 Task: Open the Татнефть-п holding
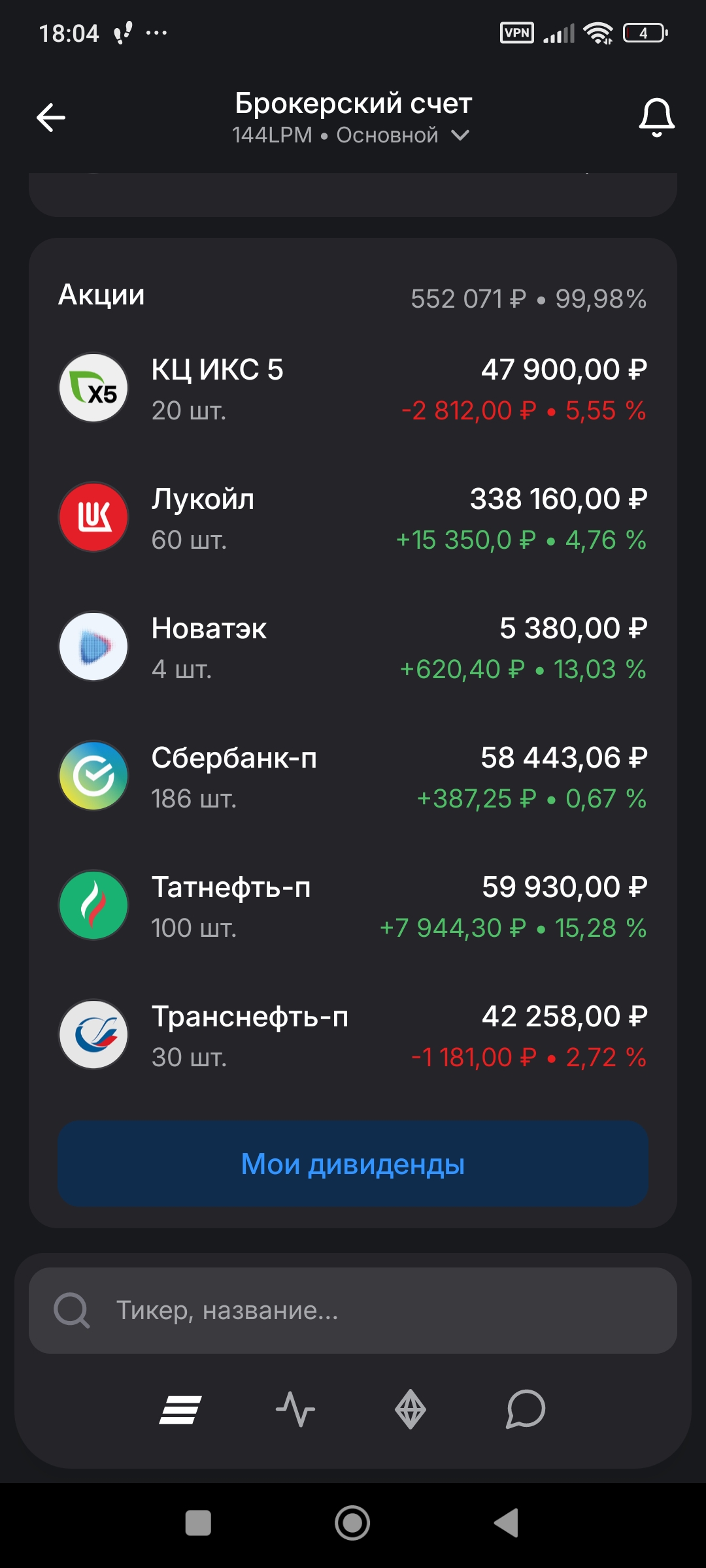coord(353,907)
